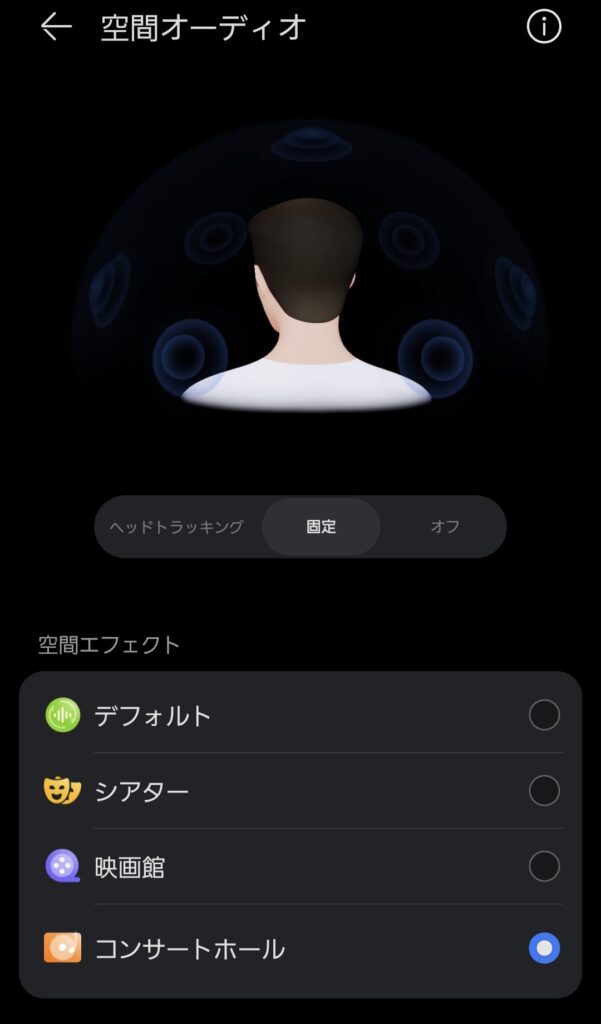
Task: Select the 固定 mode
Action: point(321,526)
